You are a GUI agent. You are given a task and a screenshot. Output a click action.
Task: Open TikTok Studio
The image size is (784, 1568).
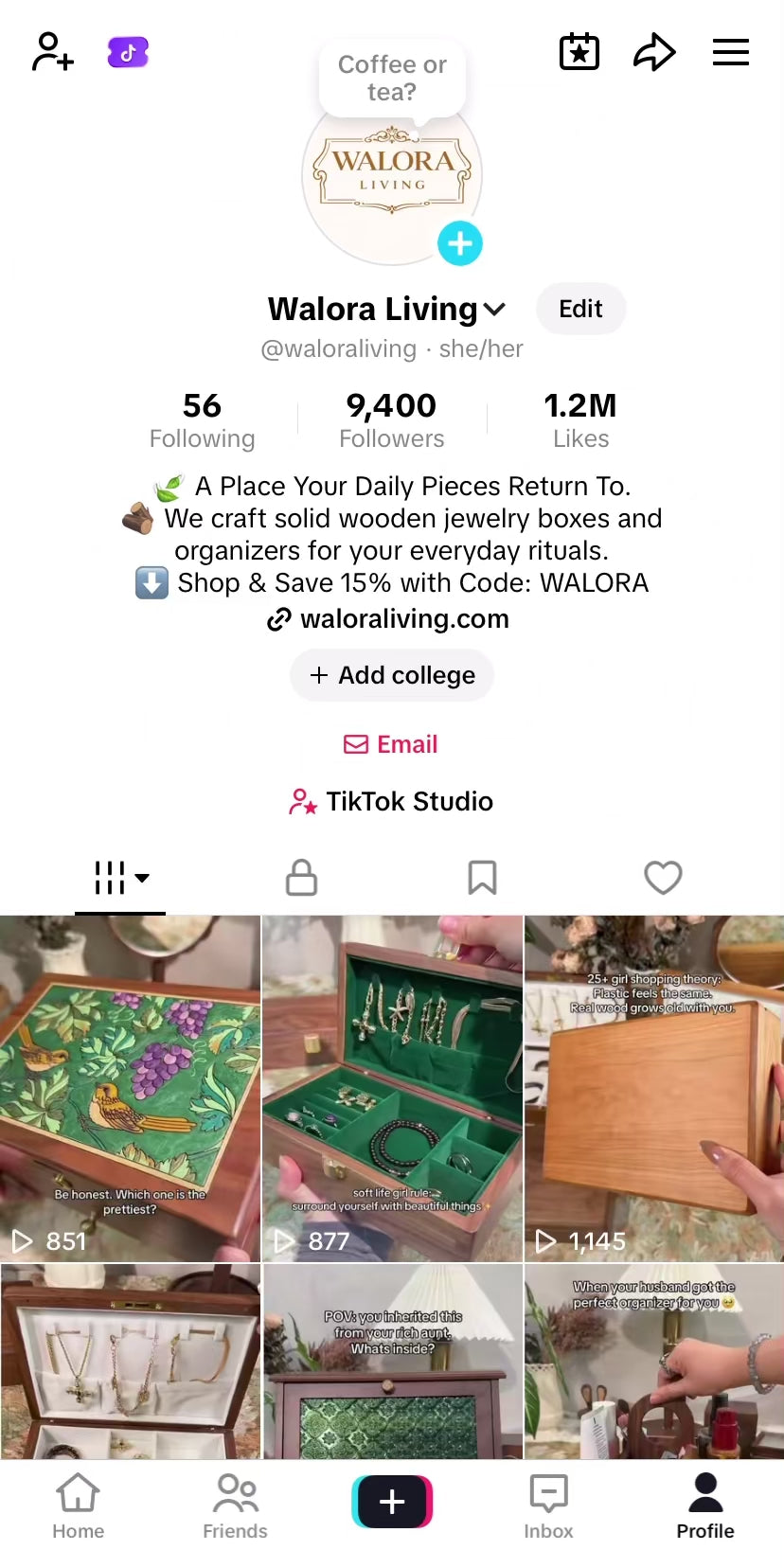[x=391, y=802]
